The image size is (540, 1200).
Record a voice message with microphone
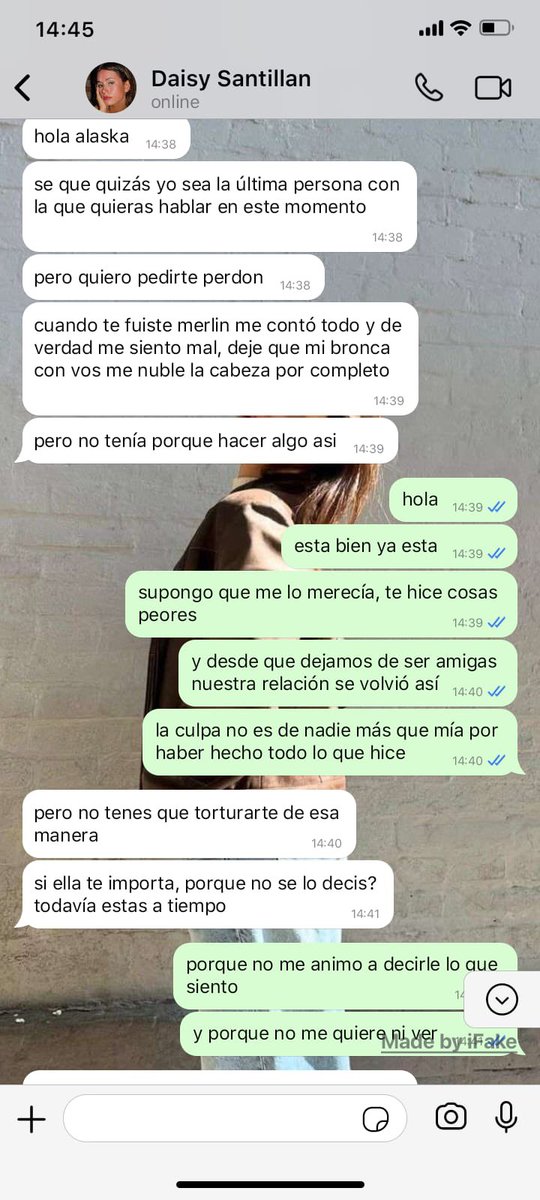[x=507, y=1117]
